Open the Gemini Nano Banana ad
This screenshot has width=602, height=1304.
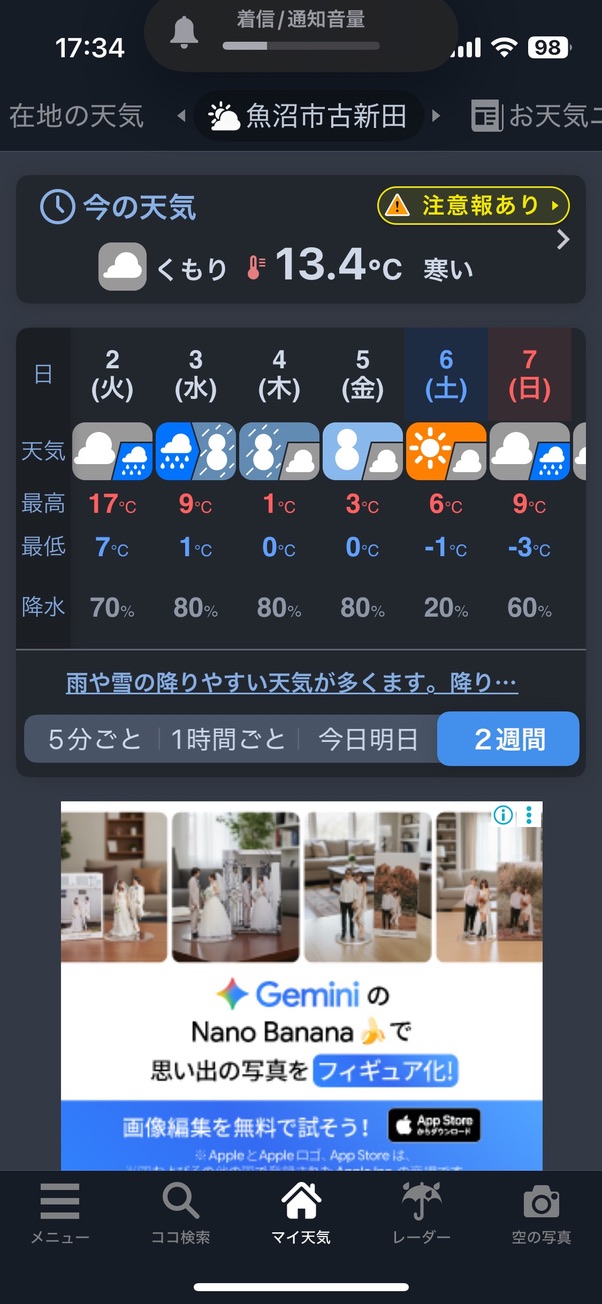pos(301,1030)
